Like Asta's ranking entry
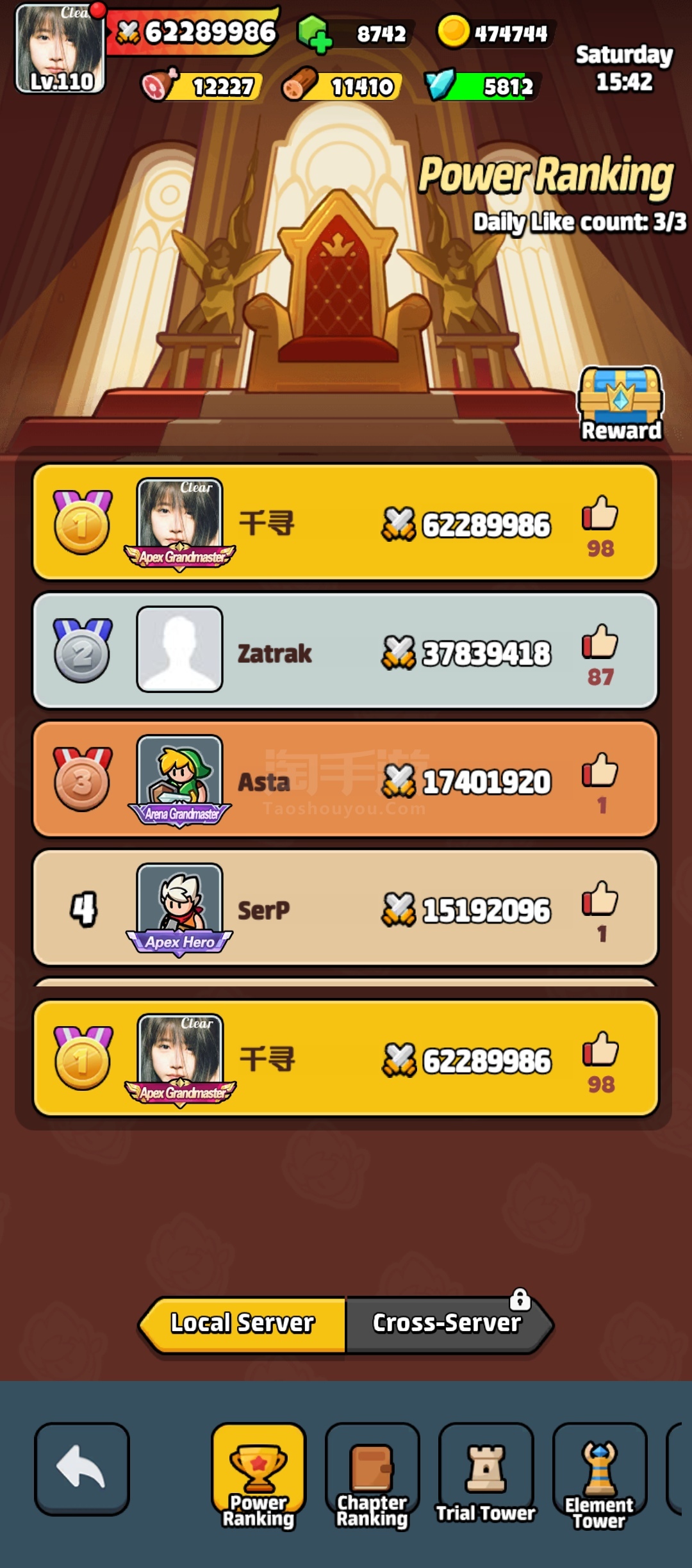 point(600,771)
